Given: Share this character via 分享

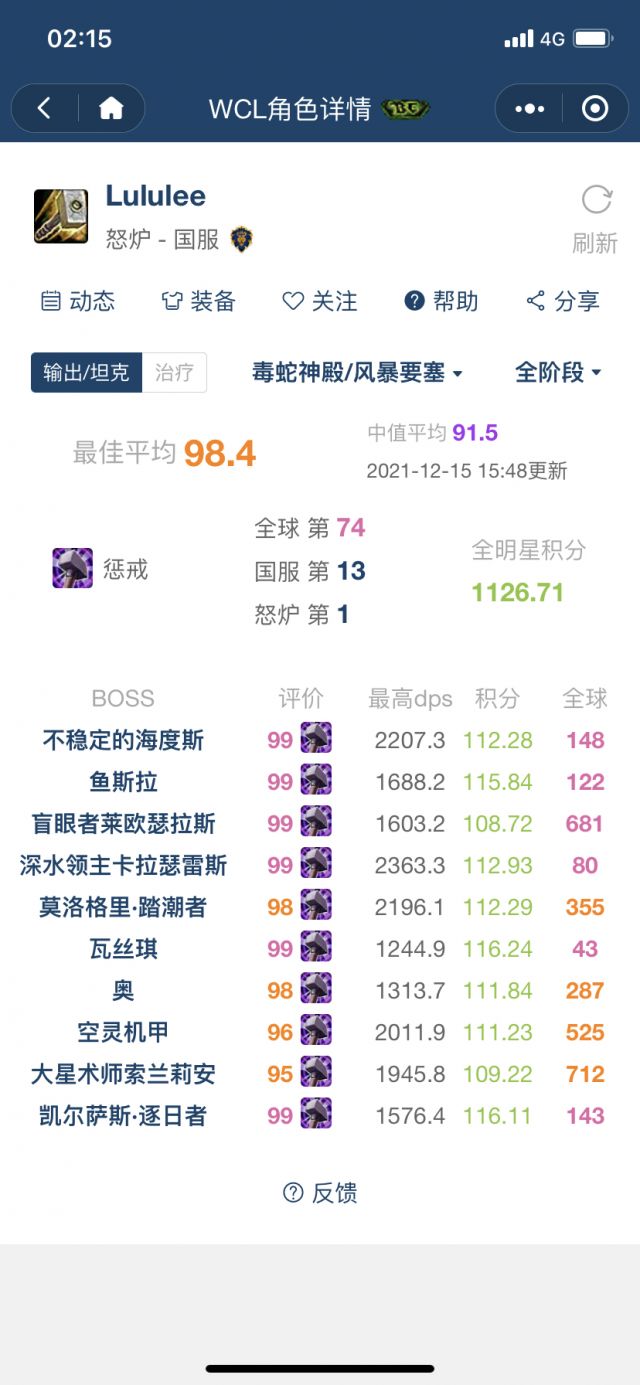Looking at the screenshot, I should pyautogui.click(x=563, y=301).
